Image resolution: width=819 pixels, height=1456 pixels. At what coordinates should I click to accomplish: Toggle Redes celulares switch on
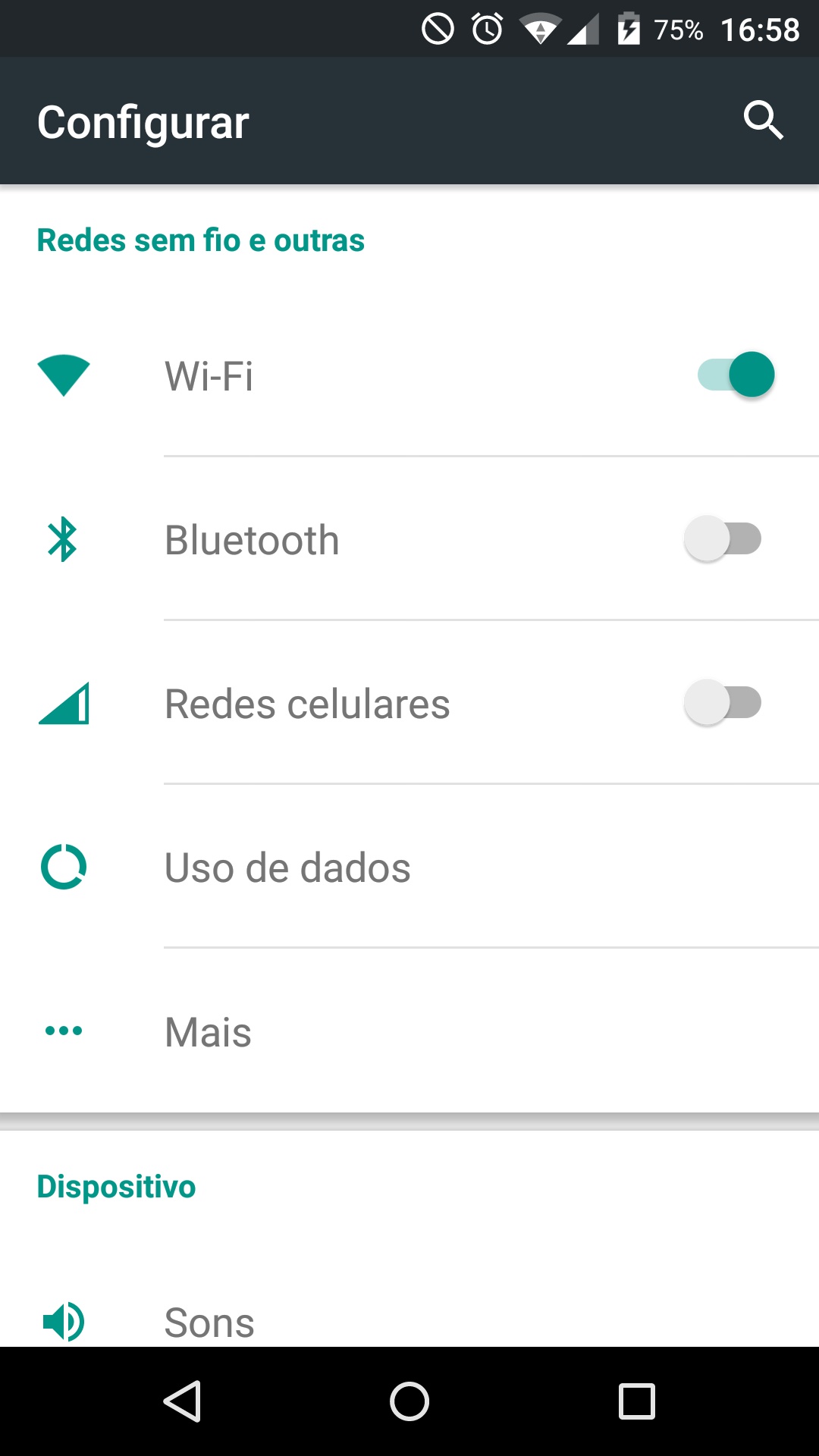(x=723, y=703)
